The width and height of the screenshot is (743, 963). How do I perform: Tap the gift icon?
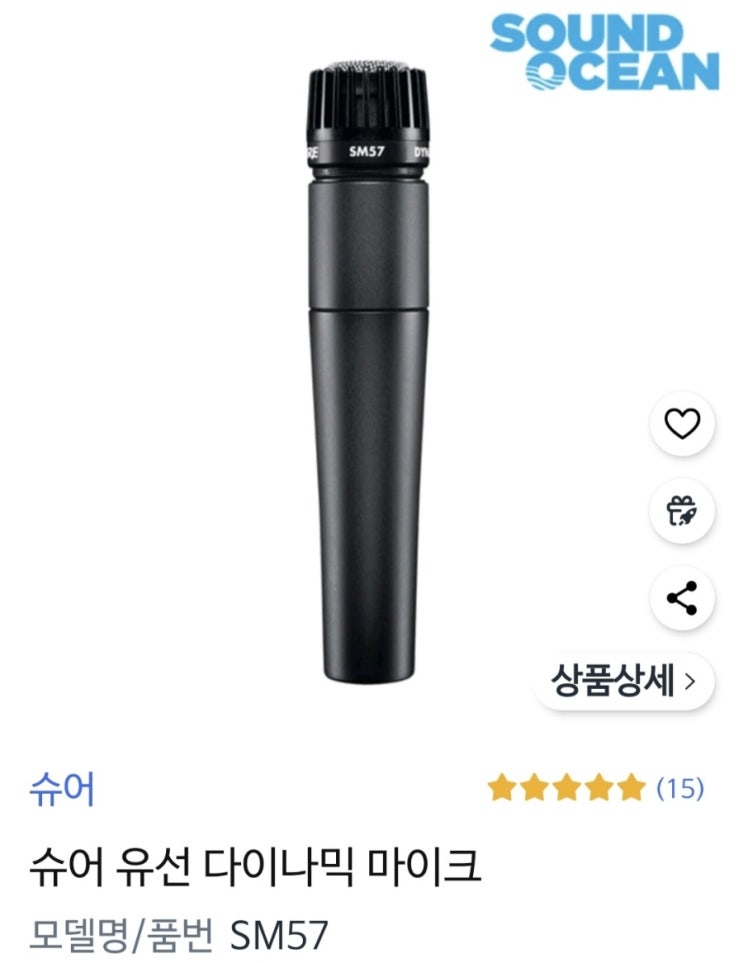pos(683,512)
